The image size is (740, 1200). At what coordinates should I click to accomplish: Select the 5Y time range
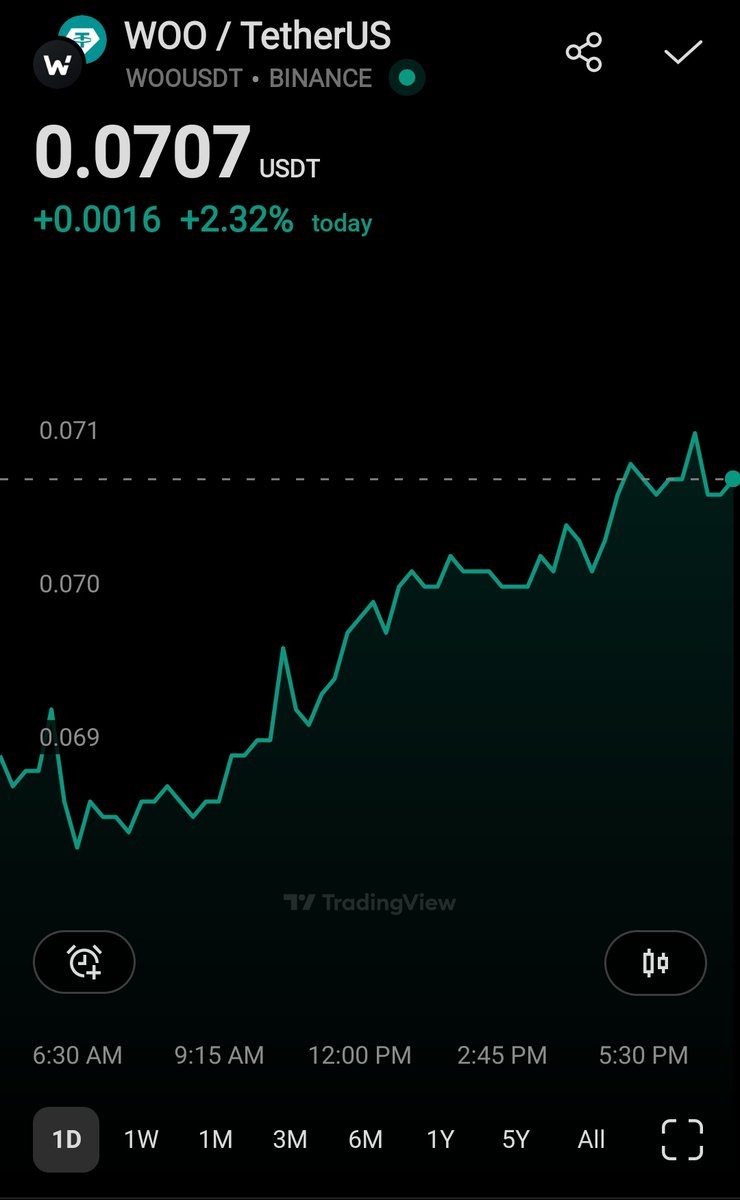tap(515, 1139)
